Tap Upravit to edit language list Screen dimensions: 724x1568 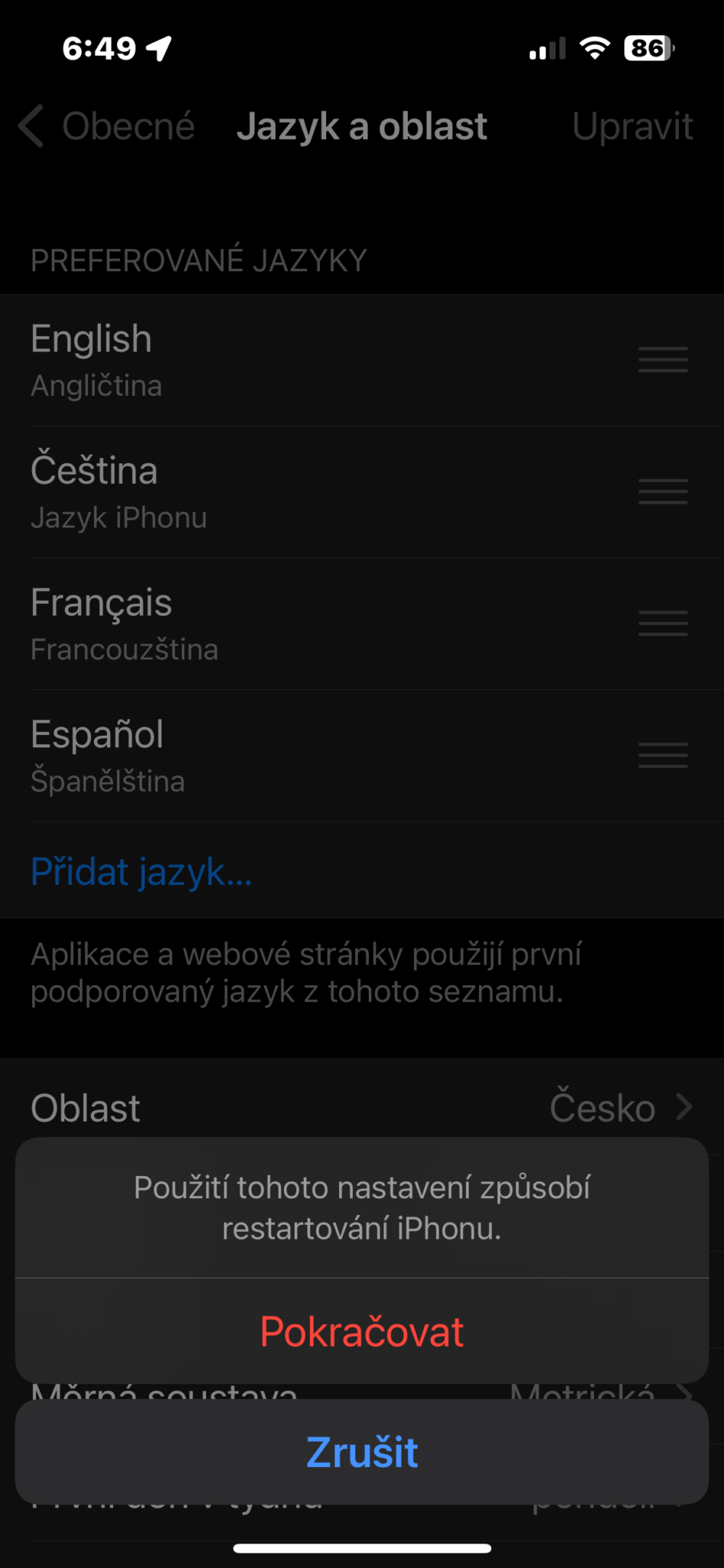pyautogui.click(x=632, y=126)
